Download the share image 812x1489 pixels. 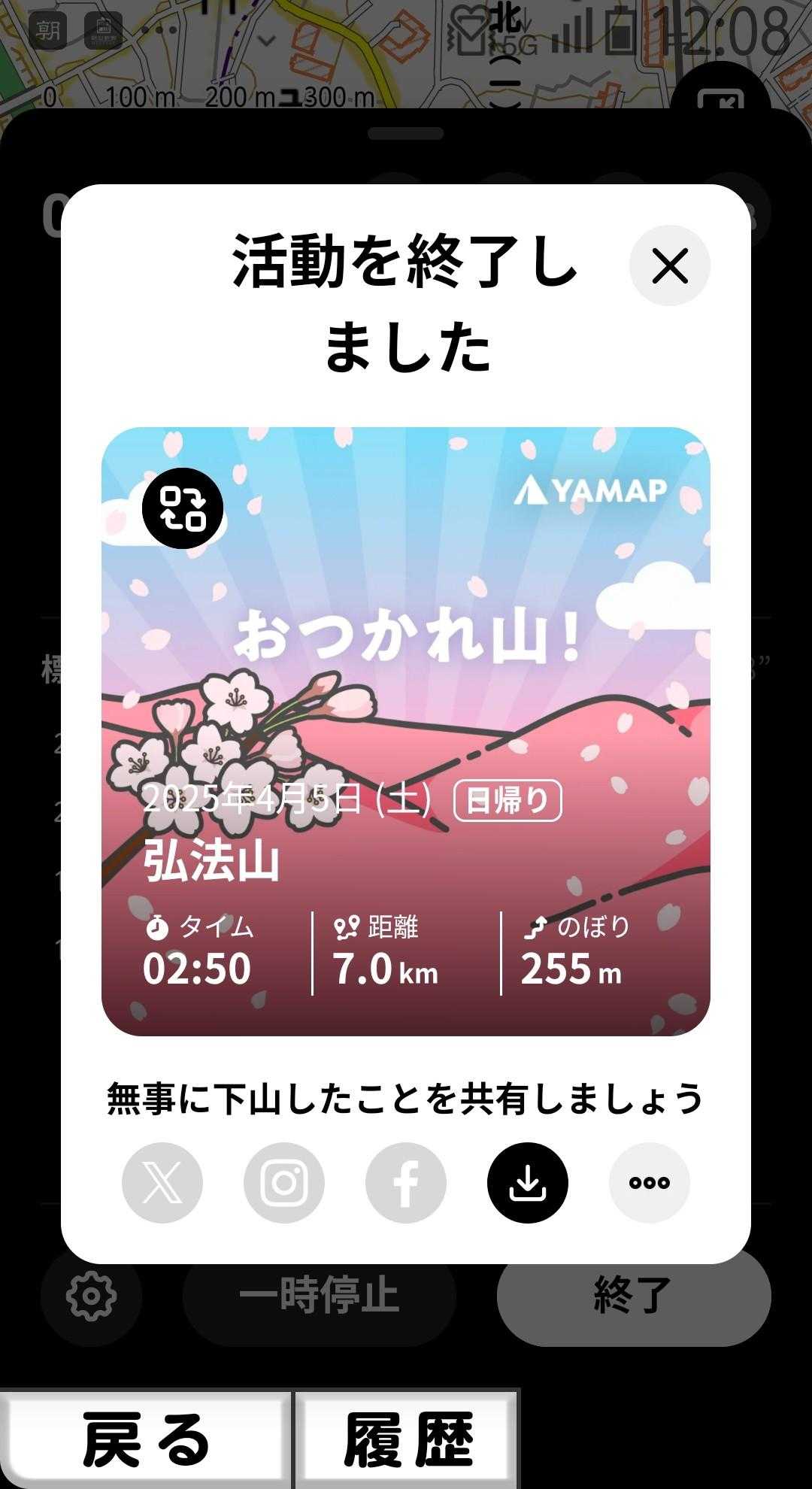pos(528,1183)
